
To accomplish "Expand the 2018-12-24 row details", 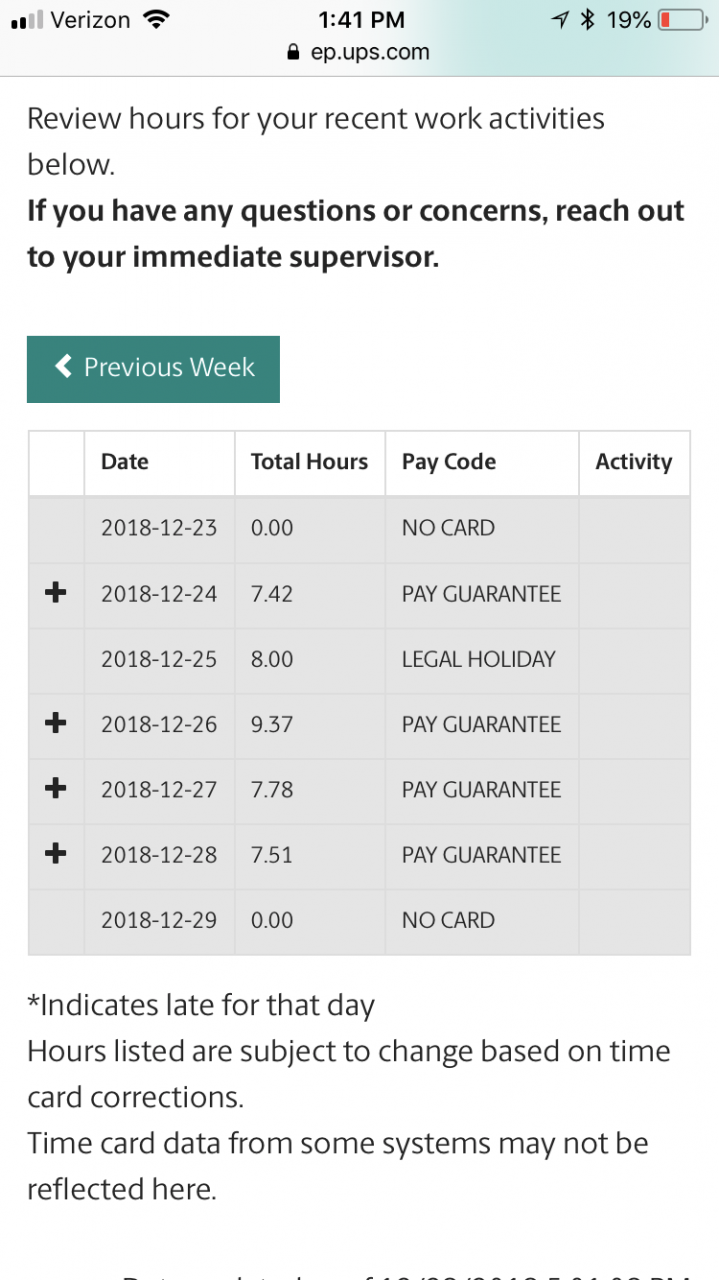I will pyautogui.click(x=57, y=593).
